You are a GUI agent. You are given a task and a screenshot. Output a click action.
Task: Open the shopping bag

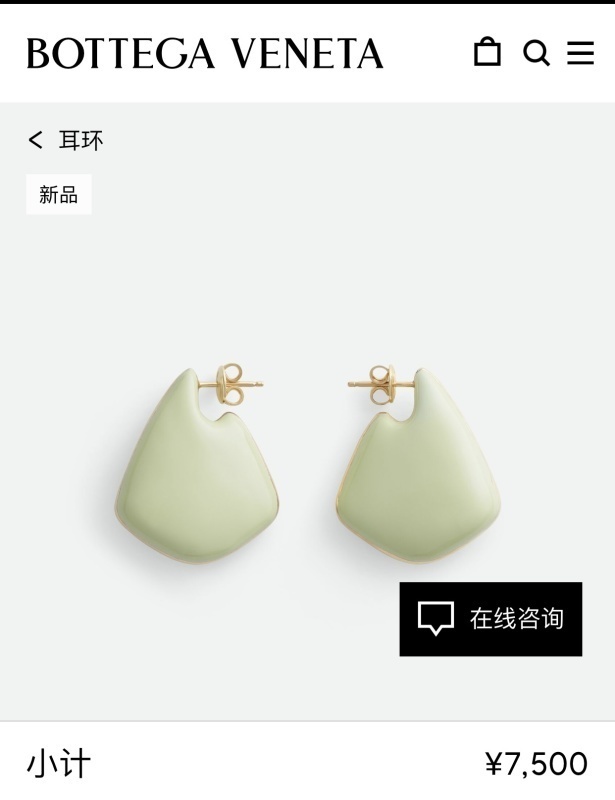click(487, 52)
